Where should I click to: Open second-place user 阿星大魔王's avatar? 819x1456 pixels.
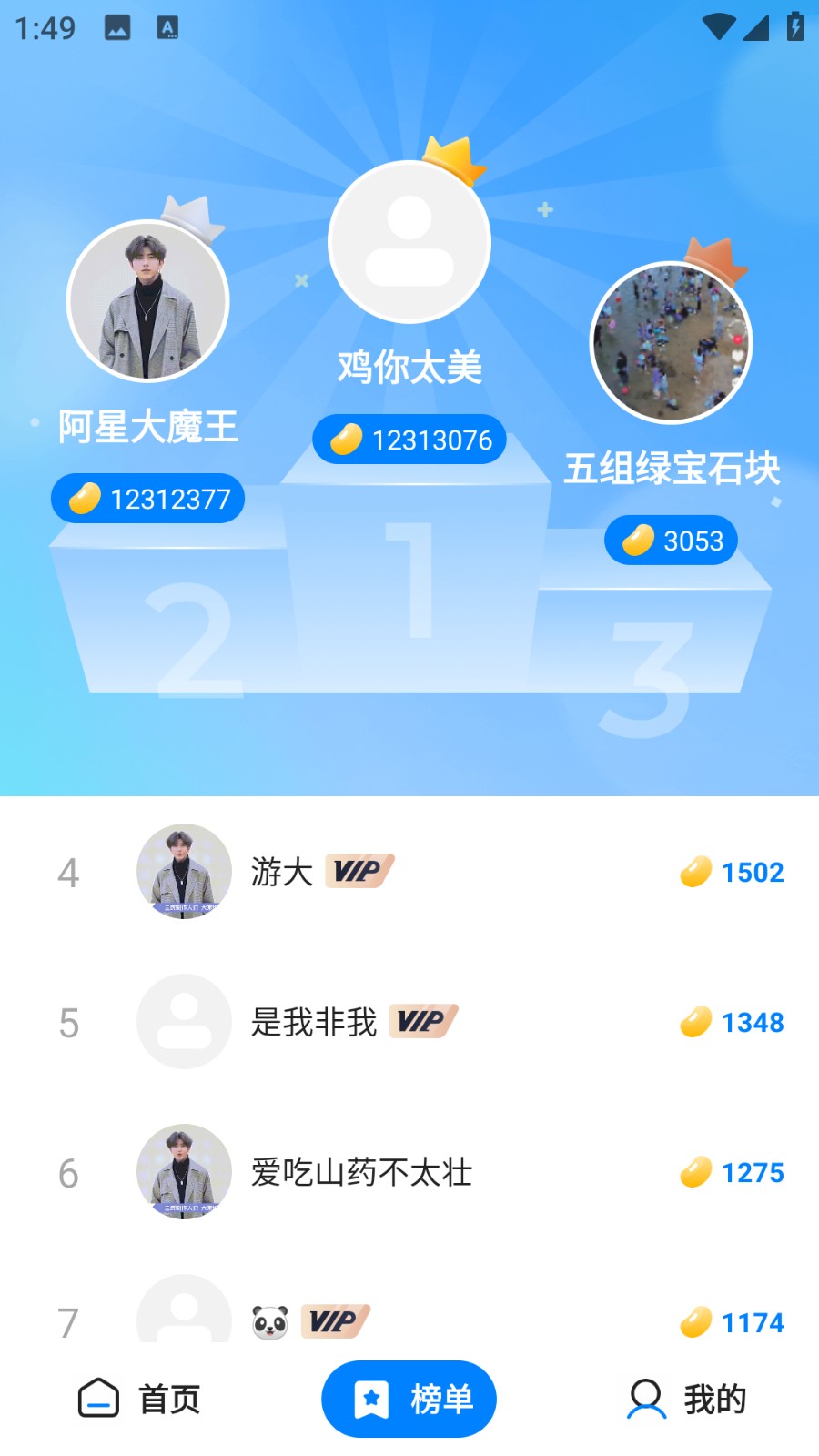coord(147,301)
